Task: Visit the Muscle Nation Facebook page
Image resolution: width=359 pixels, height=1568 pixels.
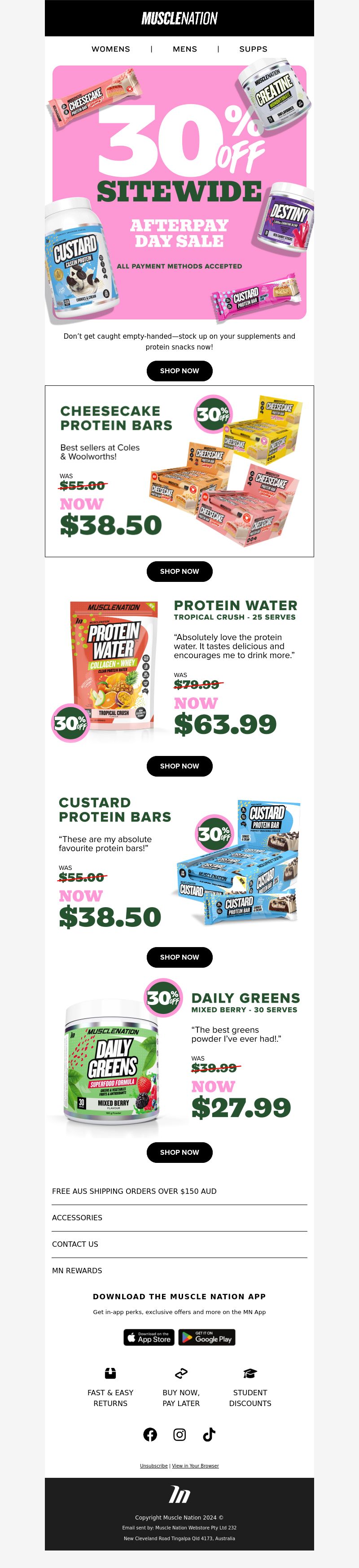Action: point(150,1434)
